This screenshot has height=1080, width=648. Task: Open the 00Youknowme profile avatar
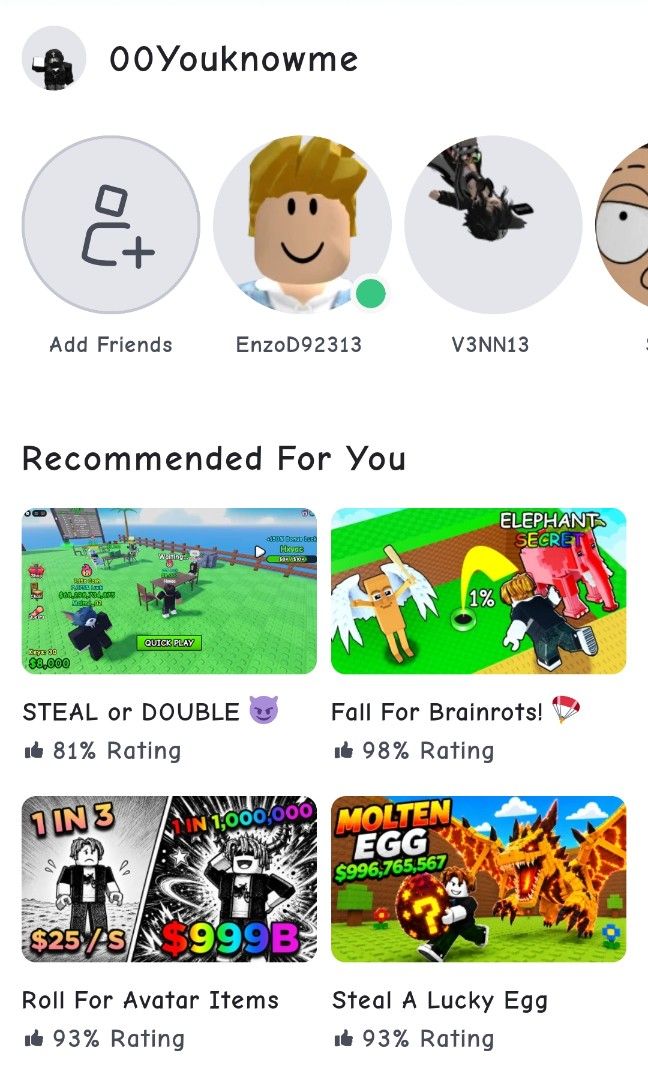pos(54,59)
